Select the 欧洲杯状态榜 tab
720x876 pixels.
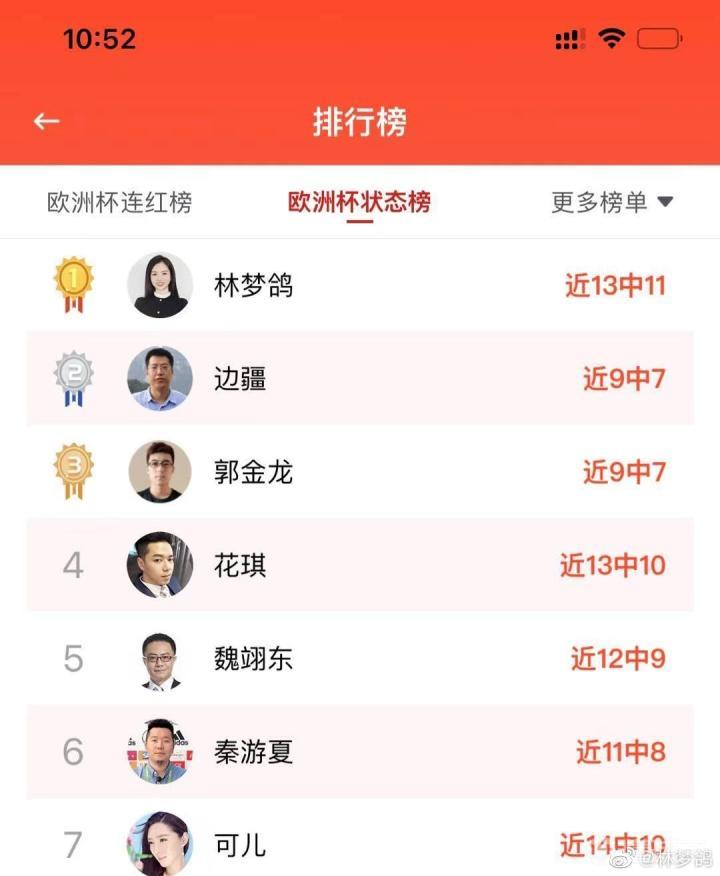click(359, 202)
